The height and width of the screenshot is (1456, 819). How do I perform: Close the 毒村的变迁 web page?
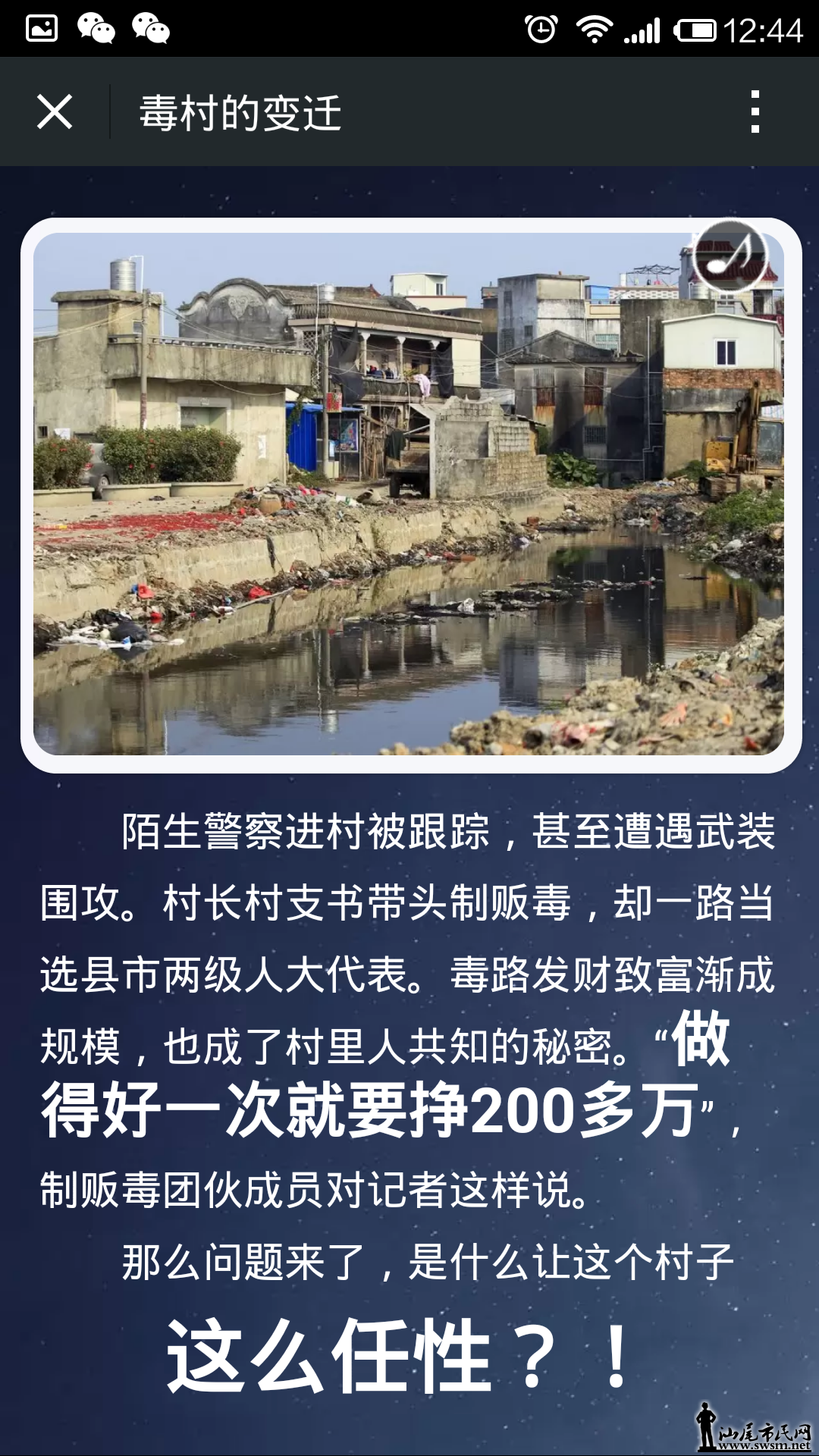click(x=55, y=112)
